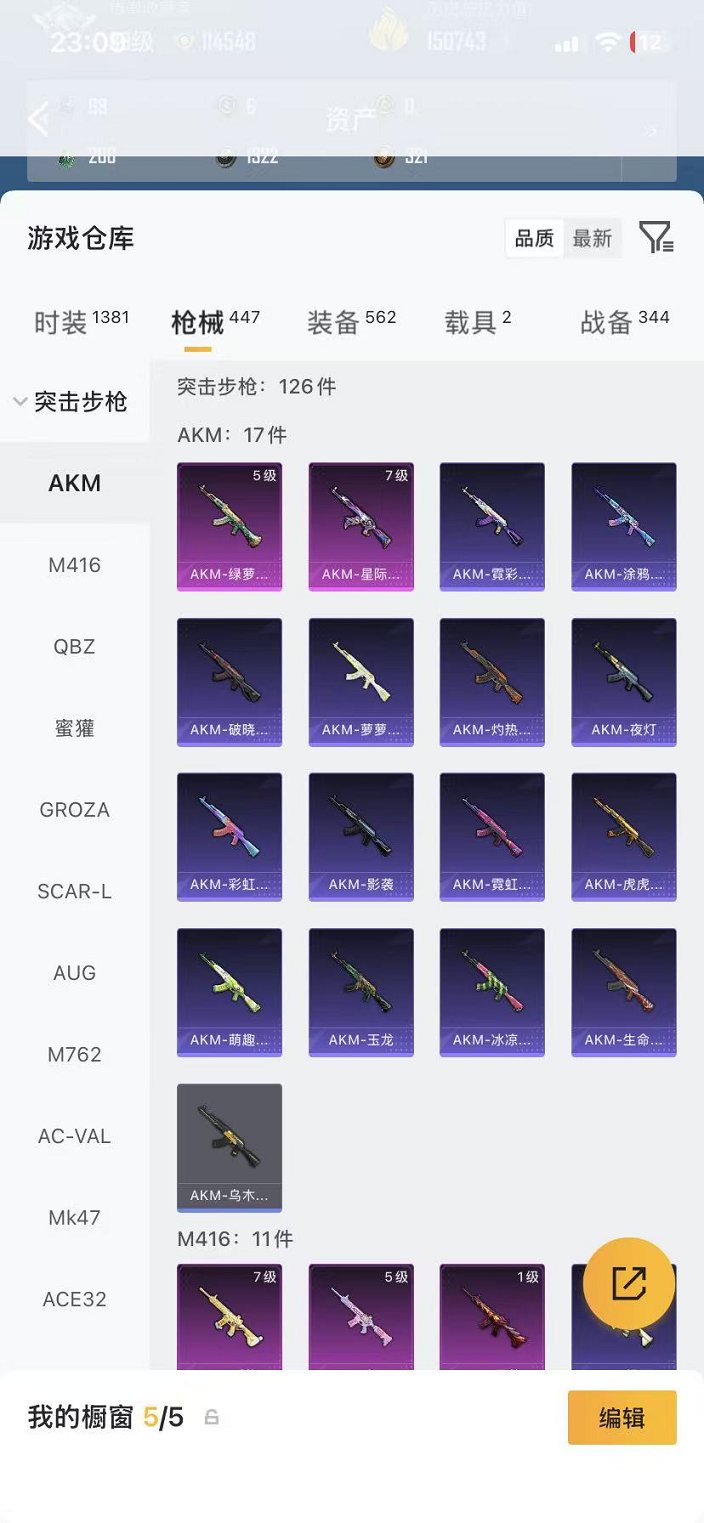
Task: Open the filter funnel icon
Action: pos(656,238)
